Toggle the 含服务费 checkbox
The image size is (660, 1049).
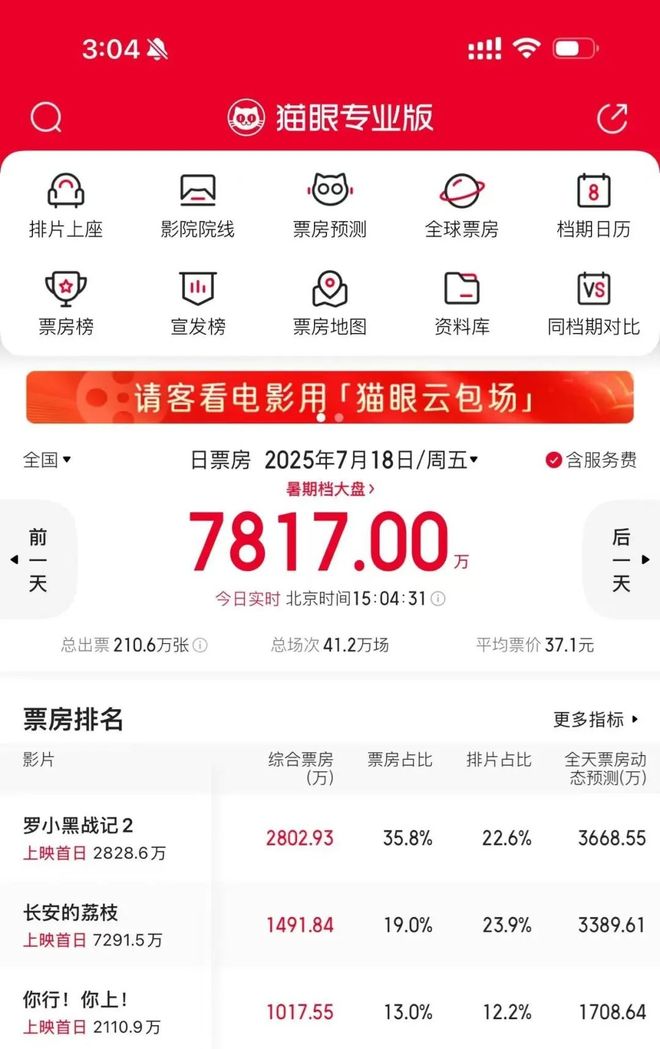pyautogui.click(x=553, y=460)
